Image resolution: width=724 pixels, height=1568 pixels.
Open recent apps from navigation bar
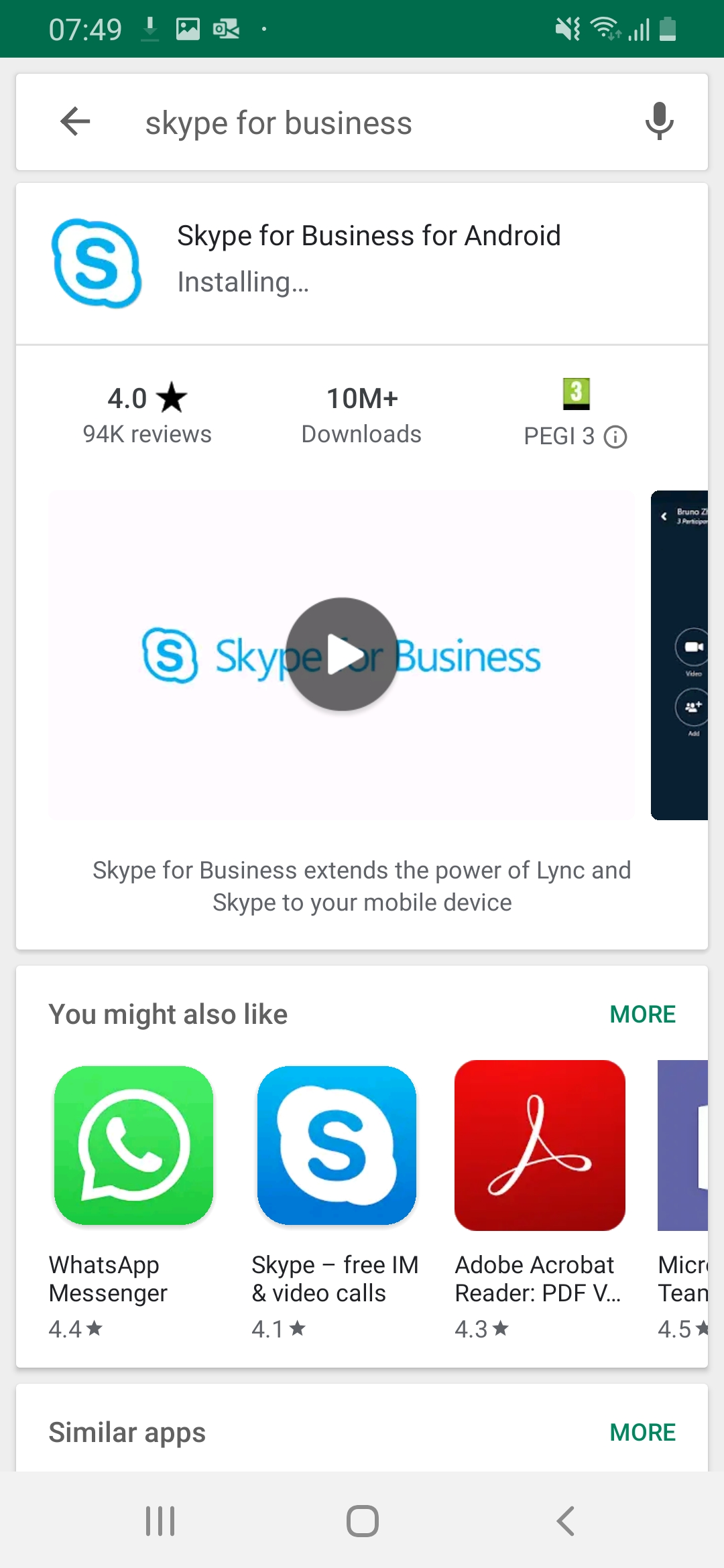pyautogui.click(x=160, y=1521)
